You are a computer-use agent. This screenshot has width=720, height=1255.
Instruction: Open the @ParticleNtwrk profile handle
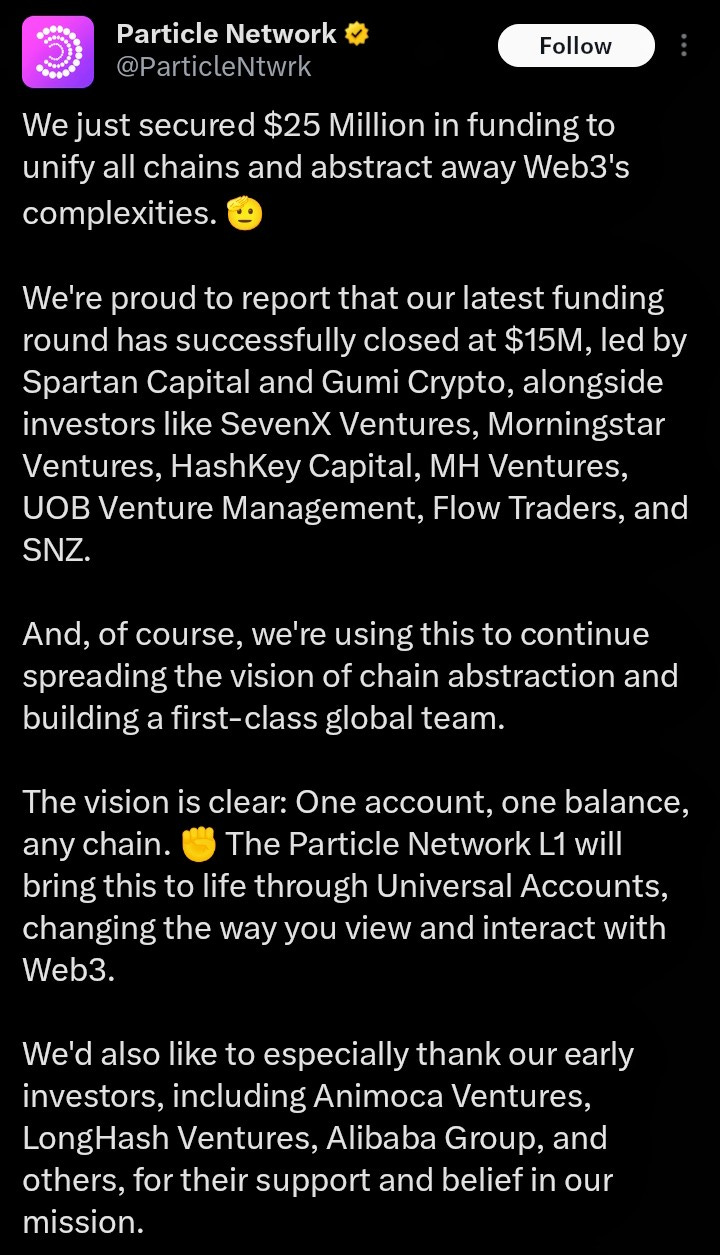click(214, 67)
